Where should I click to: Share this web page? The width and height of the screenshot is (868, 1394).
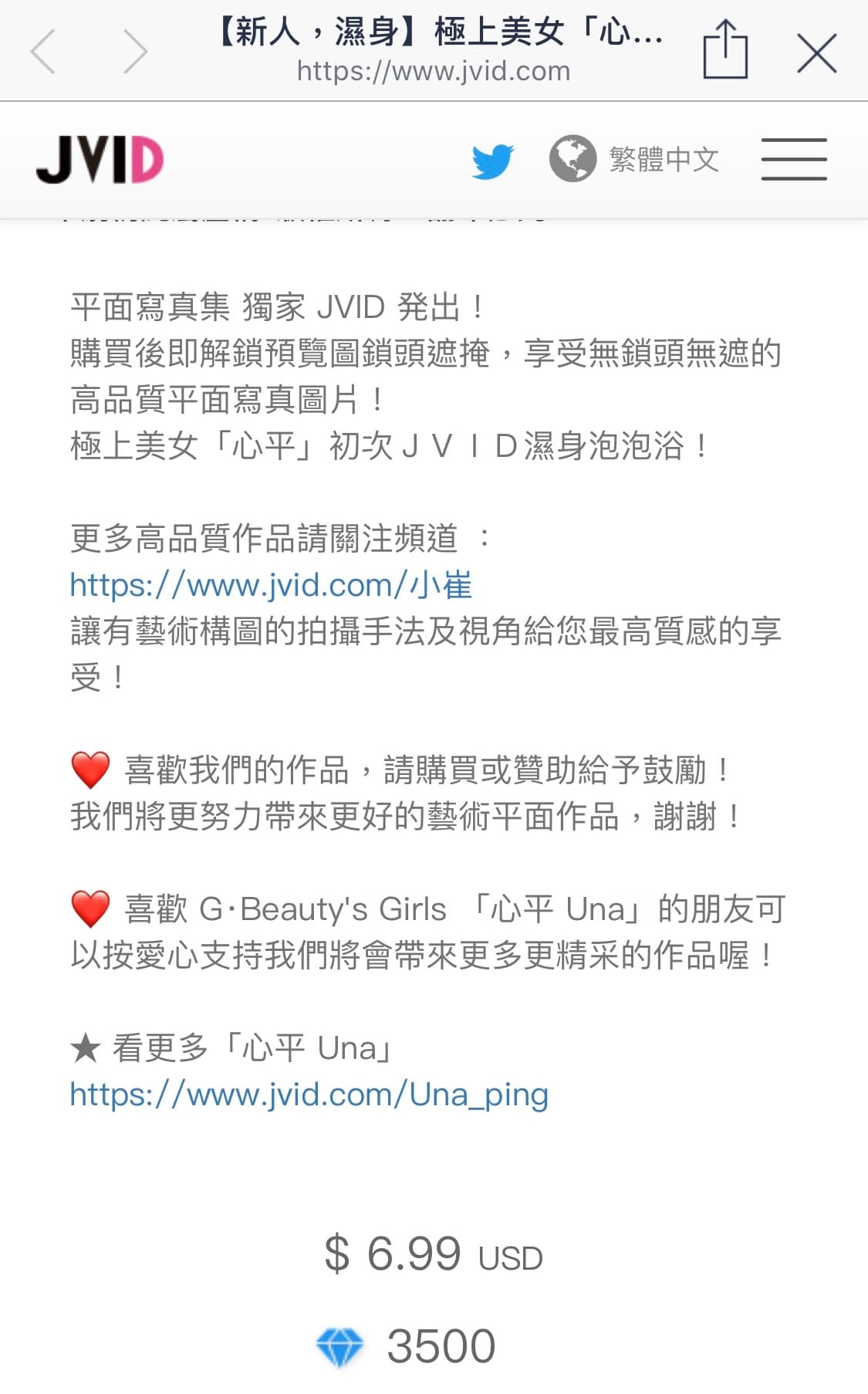pos(725,49)
